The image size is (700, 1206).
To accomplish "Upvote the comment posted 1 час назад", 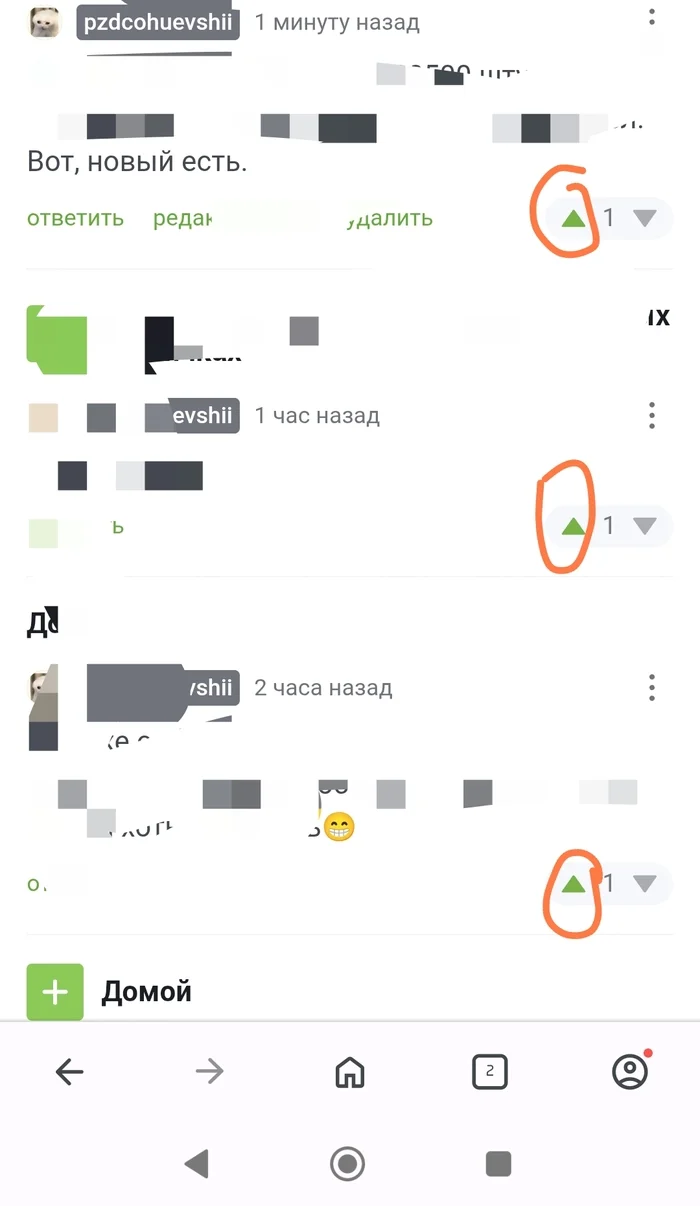I will 573,525.
